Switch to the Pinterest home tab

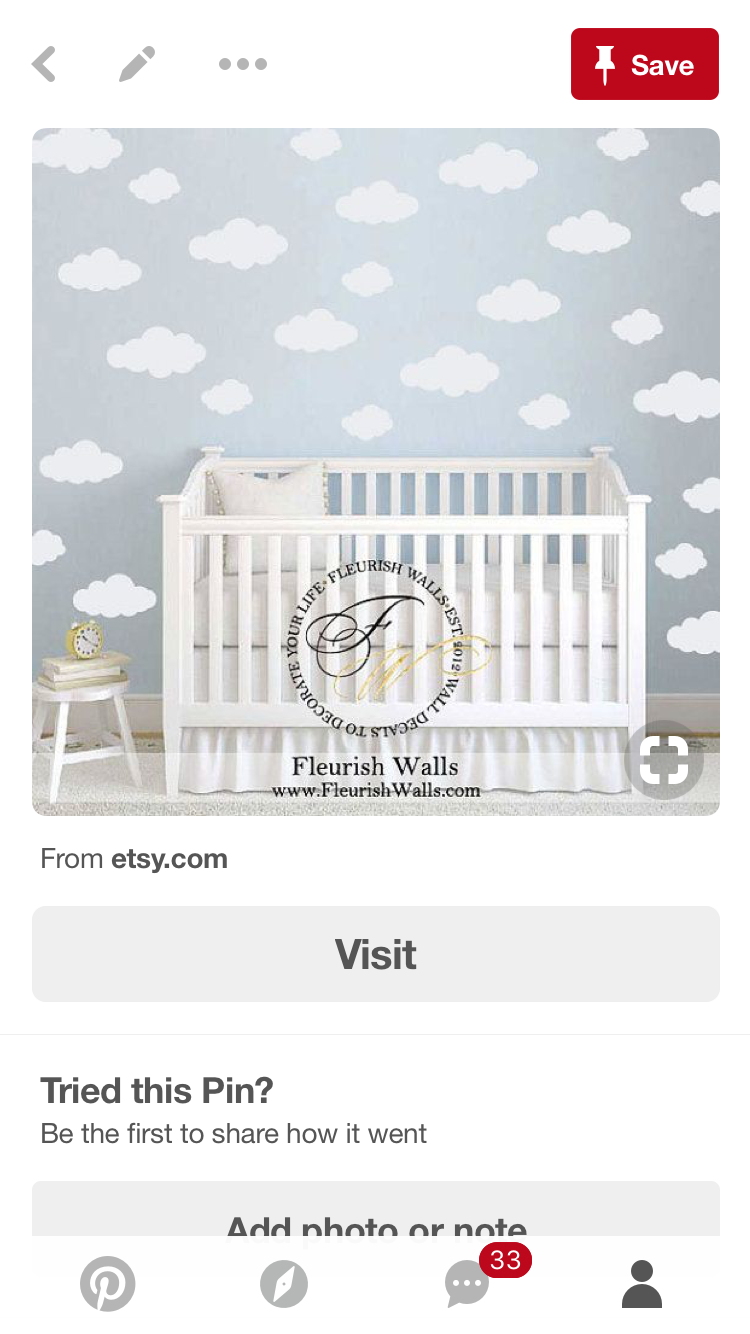click(107, 1283)
